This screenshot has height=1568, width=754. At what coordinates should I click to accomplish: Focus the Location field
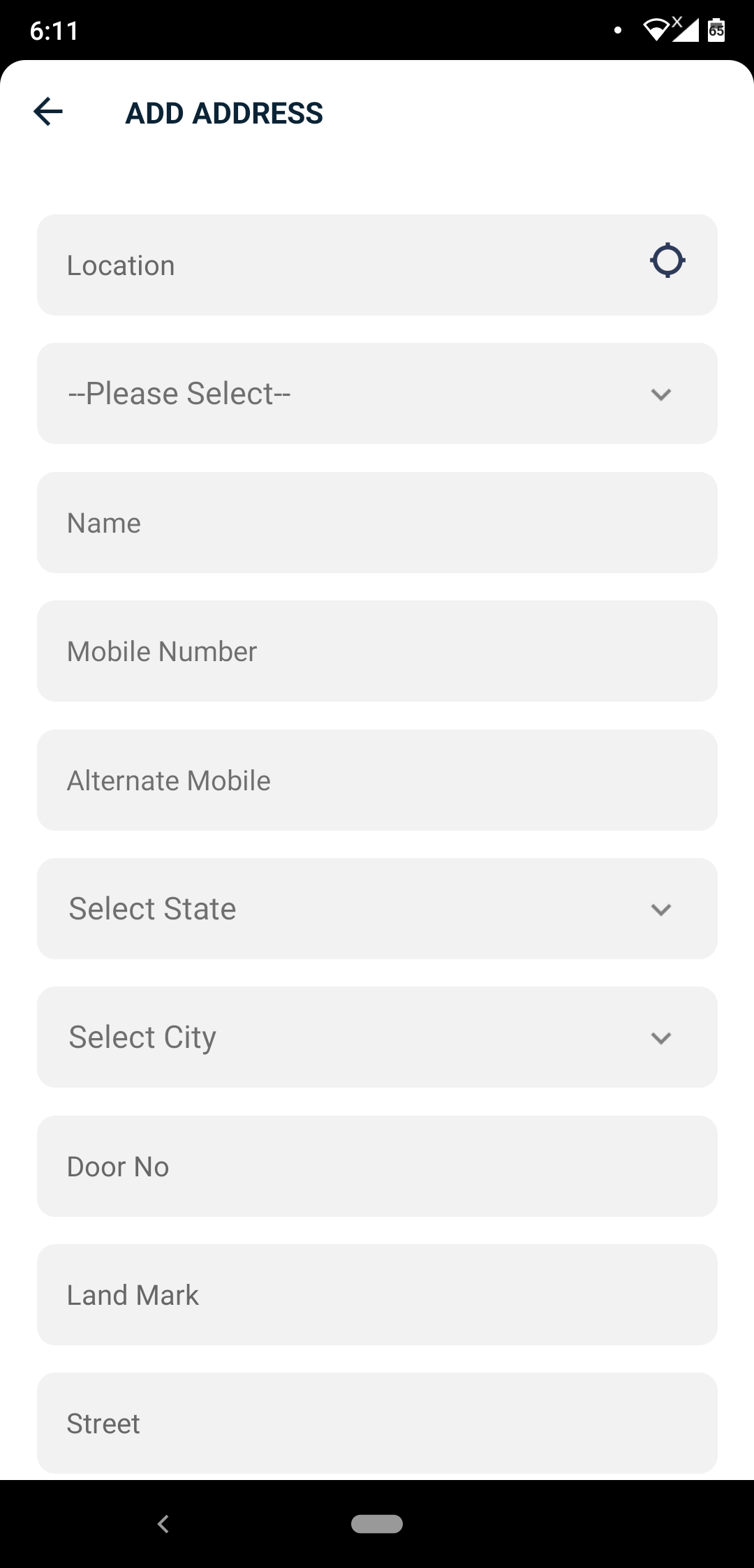tap(377, 265)
